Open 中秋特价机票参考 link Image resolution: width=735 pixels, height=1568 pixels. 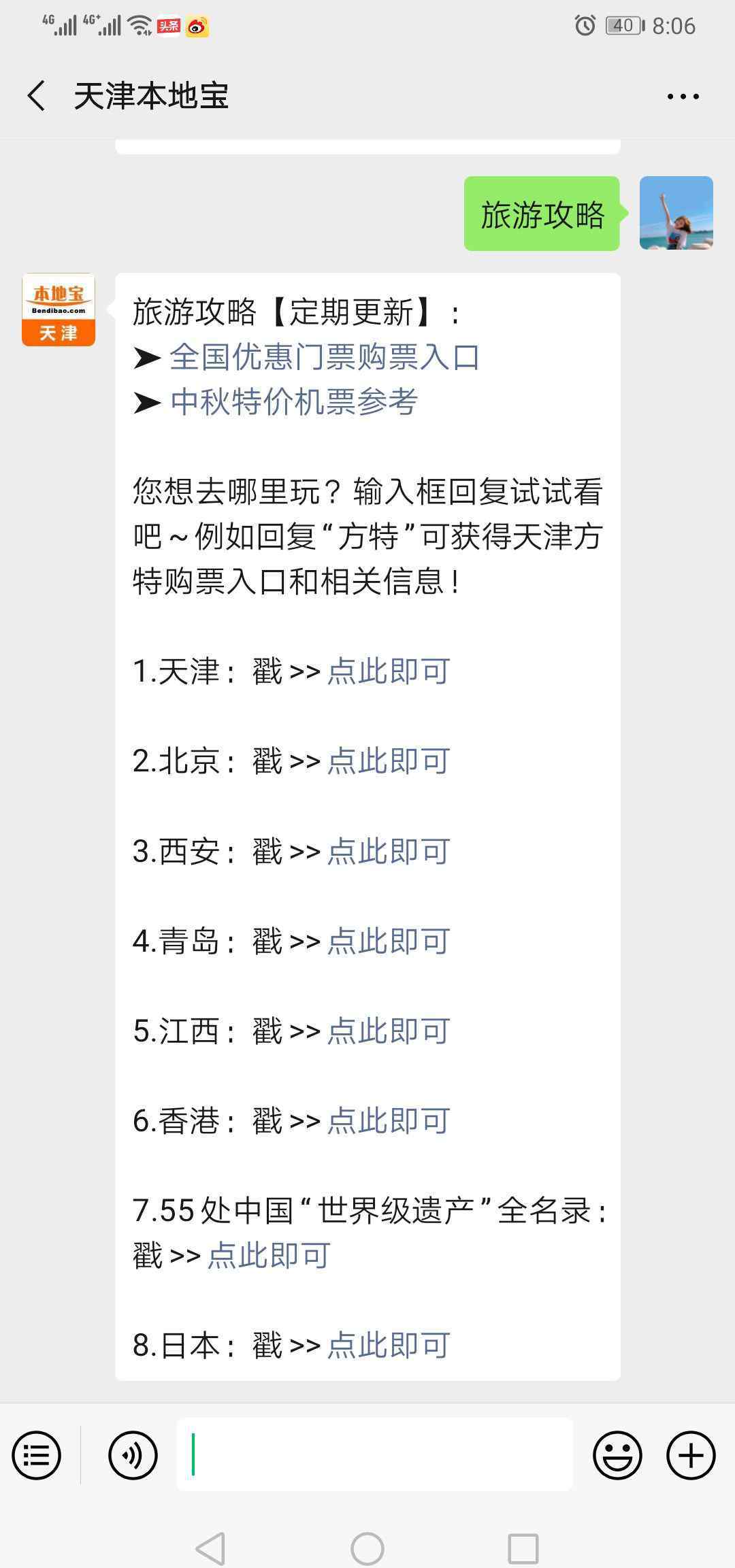(x=293, y=401)
